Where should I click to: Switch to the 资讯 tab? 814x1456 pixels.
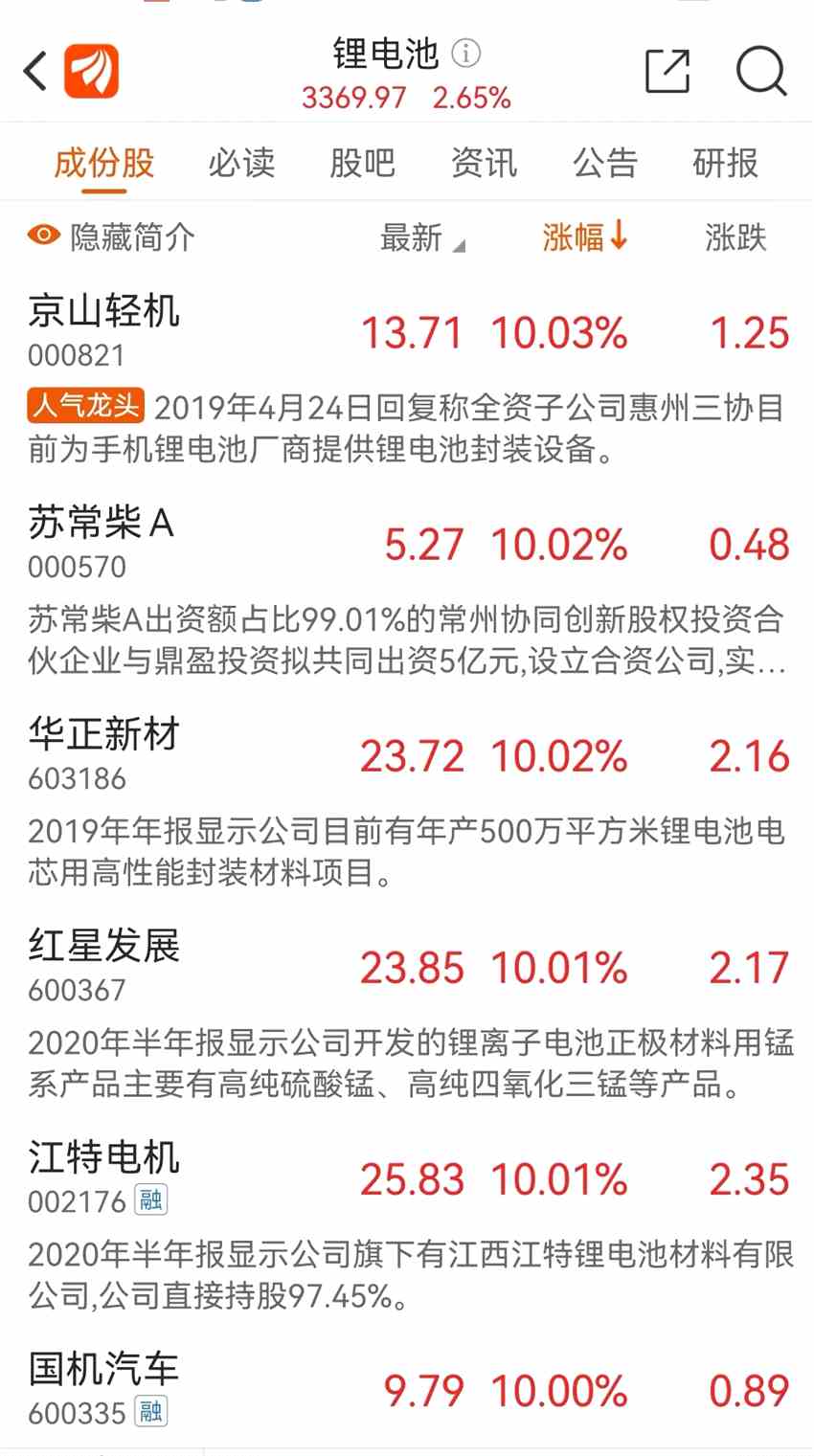point(484,164)
